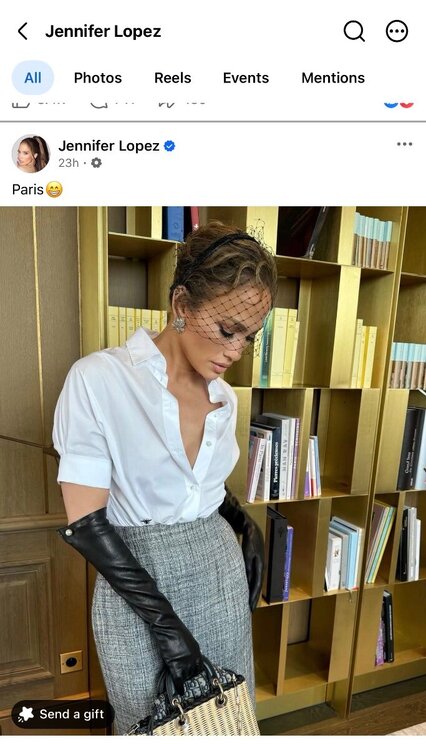The height and width of the screenshot is (750, 426).
Task: Open the page options menu in the header
Action: pos(397,32)
